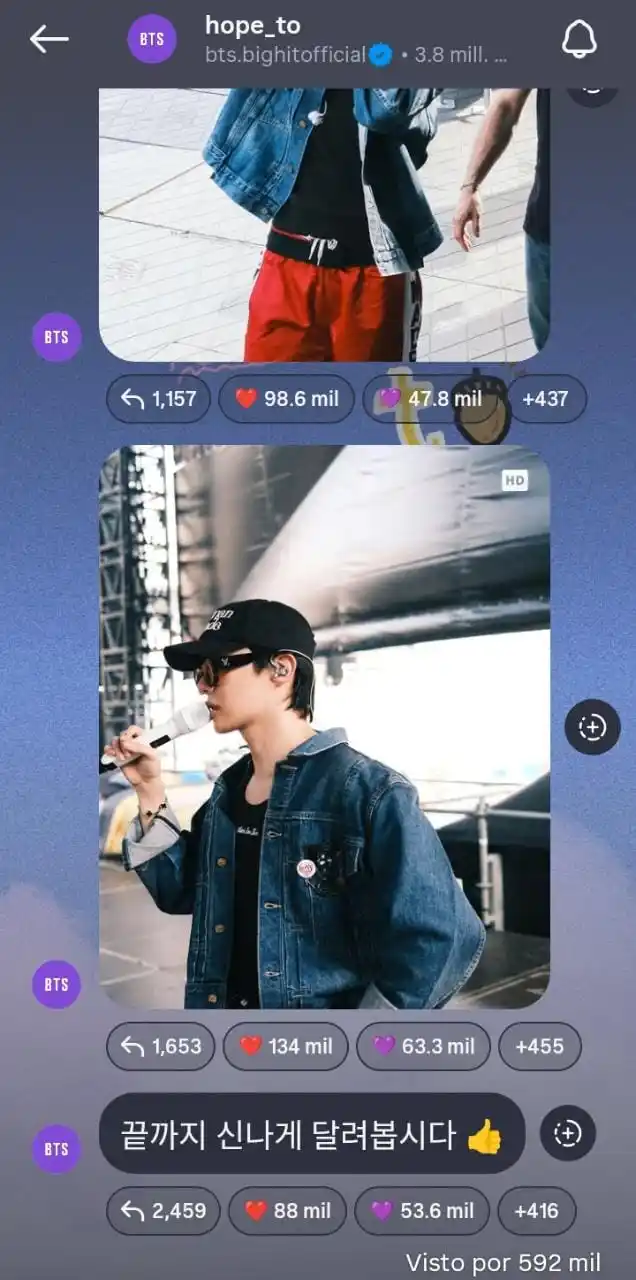The width and height of the screenshot is (636, 1280).
Task: Show the +416 other reactions
Action: coord(536,1211)
